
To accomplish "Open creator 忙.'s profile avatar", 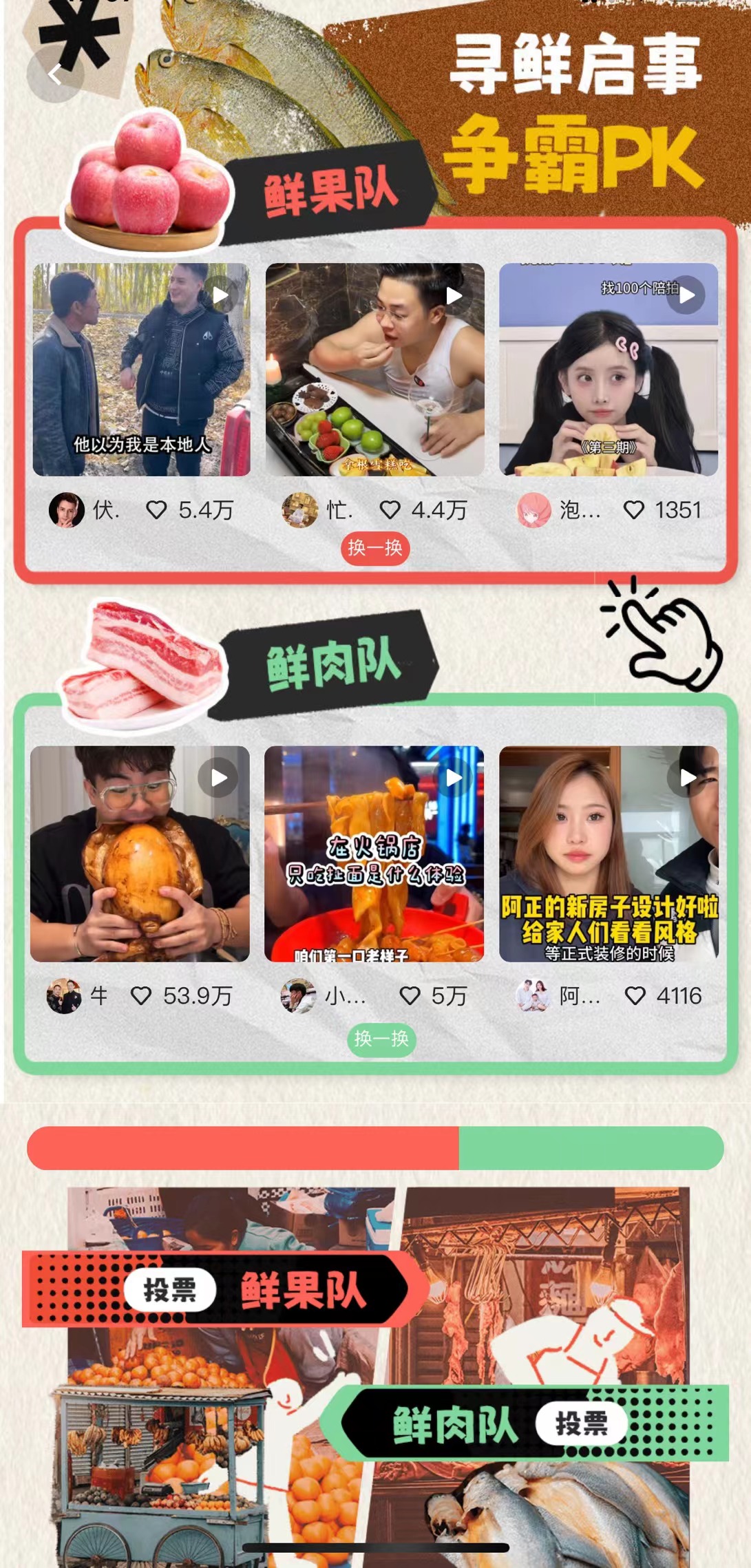I will pyautogui.click(x=300, y=510).
